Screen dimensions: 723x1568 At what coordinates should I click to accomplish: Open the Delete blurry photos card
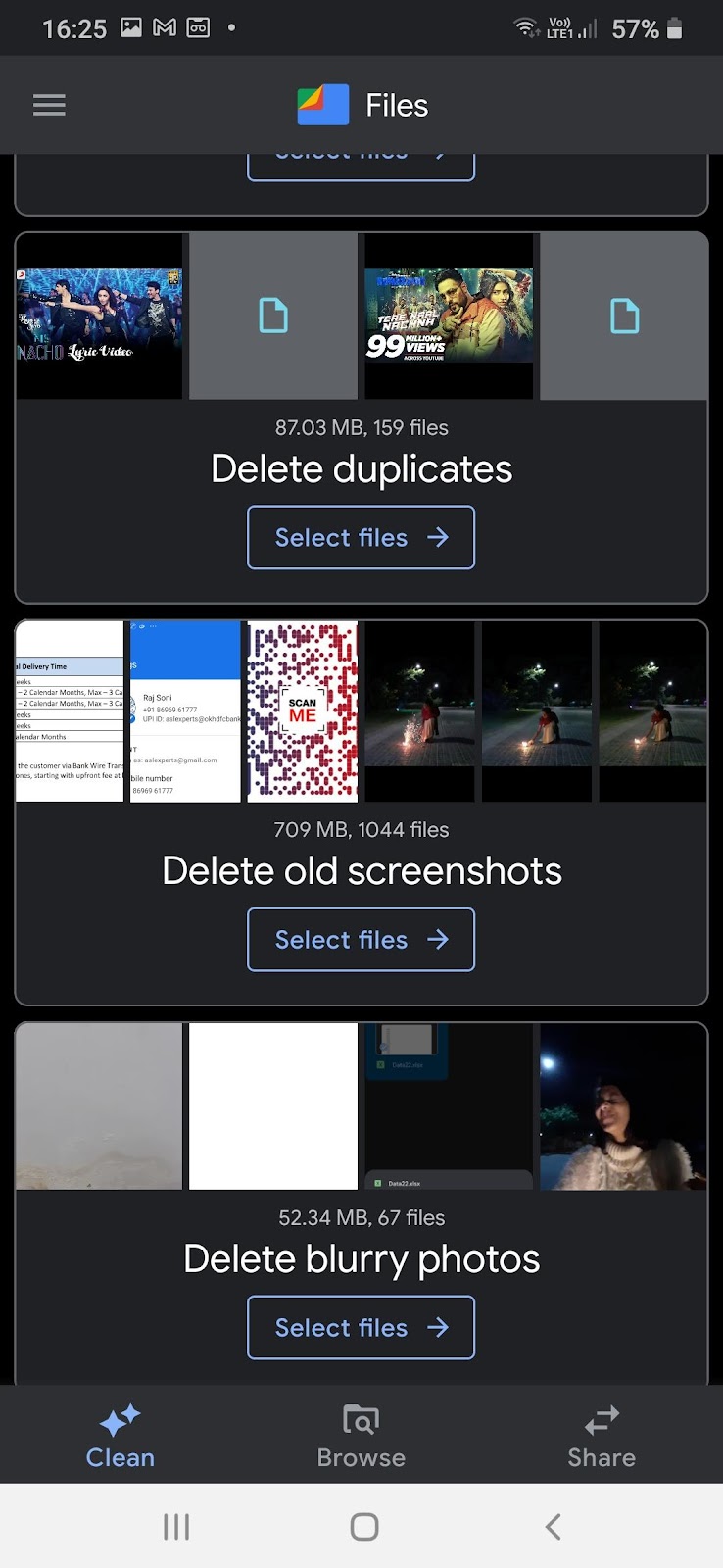[361, 1258]
